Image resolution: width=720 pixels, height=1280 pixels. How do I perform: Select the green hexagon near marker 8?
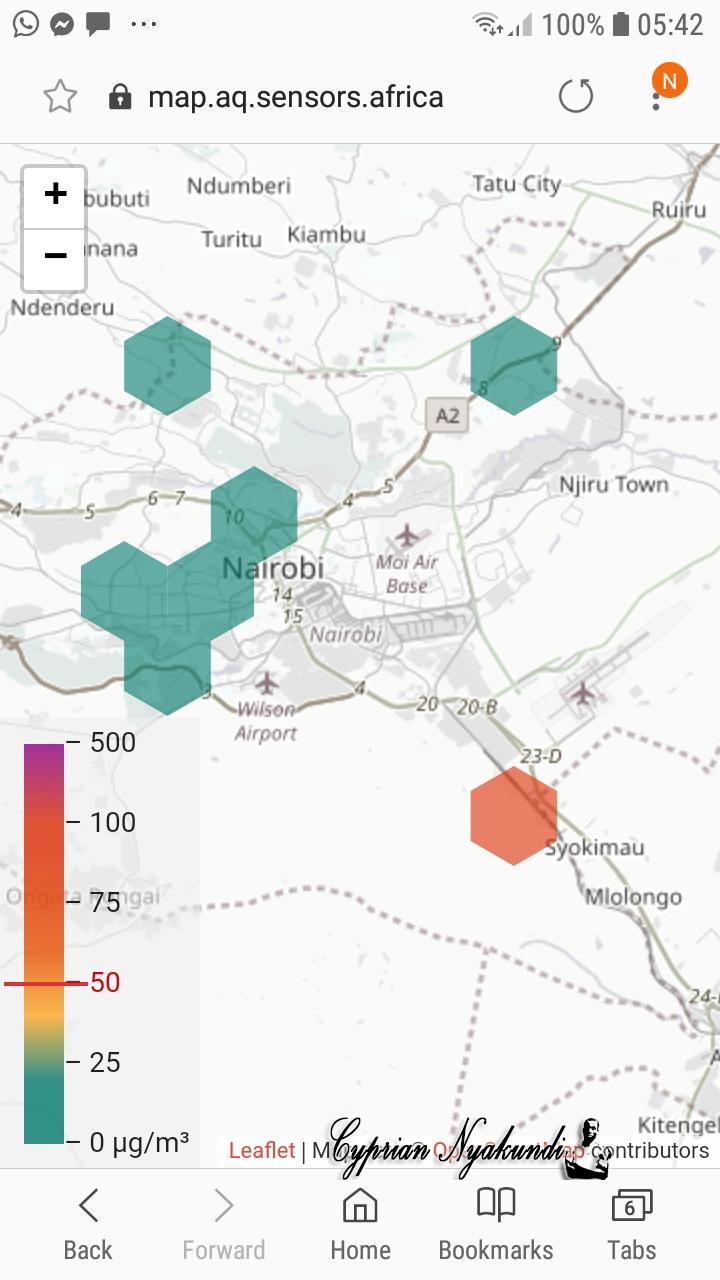click(x=513, y=366)
